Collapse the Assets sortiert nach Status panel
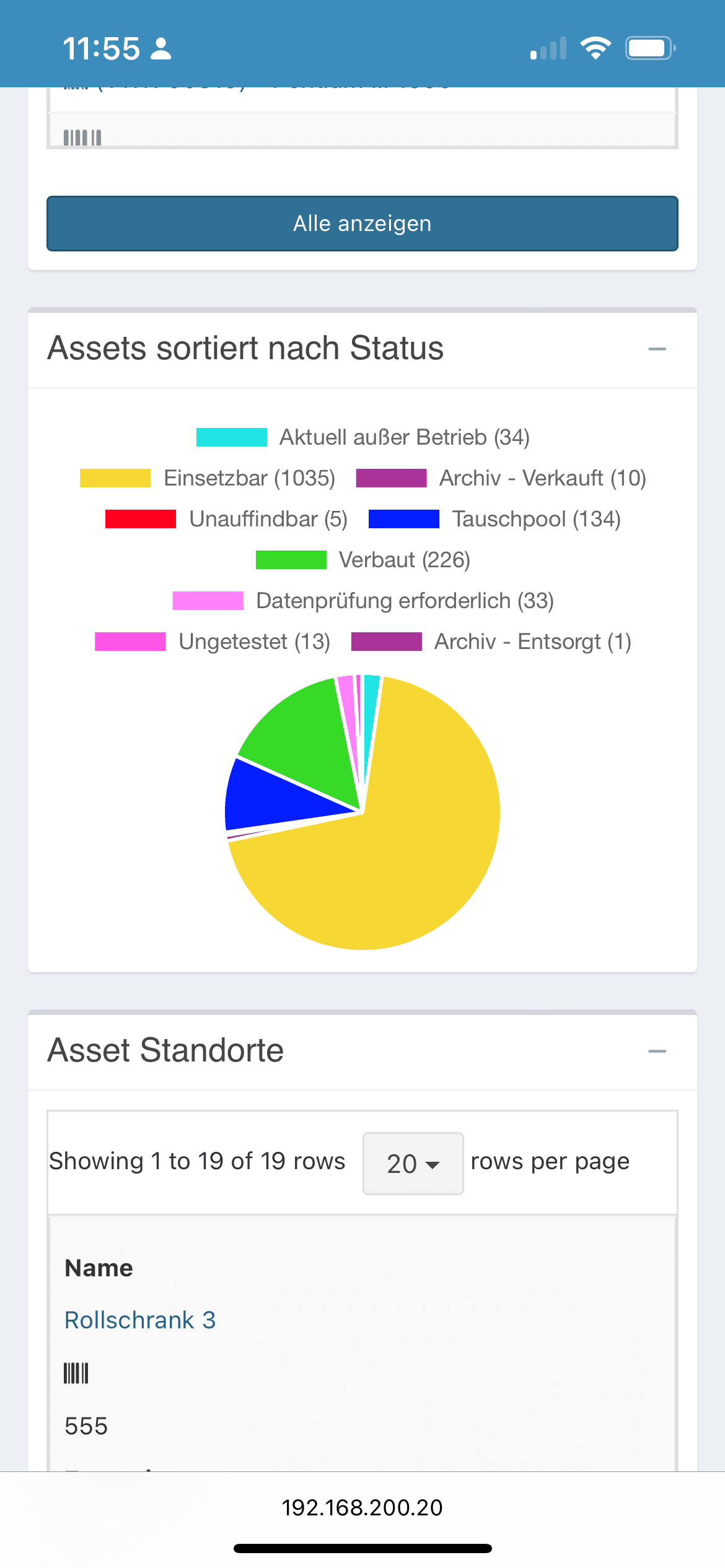The image size is (725, 1568). (657, 349)
